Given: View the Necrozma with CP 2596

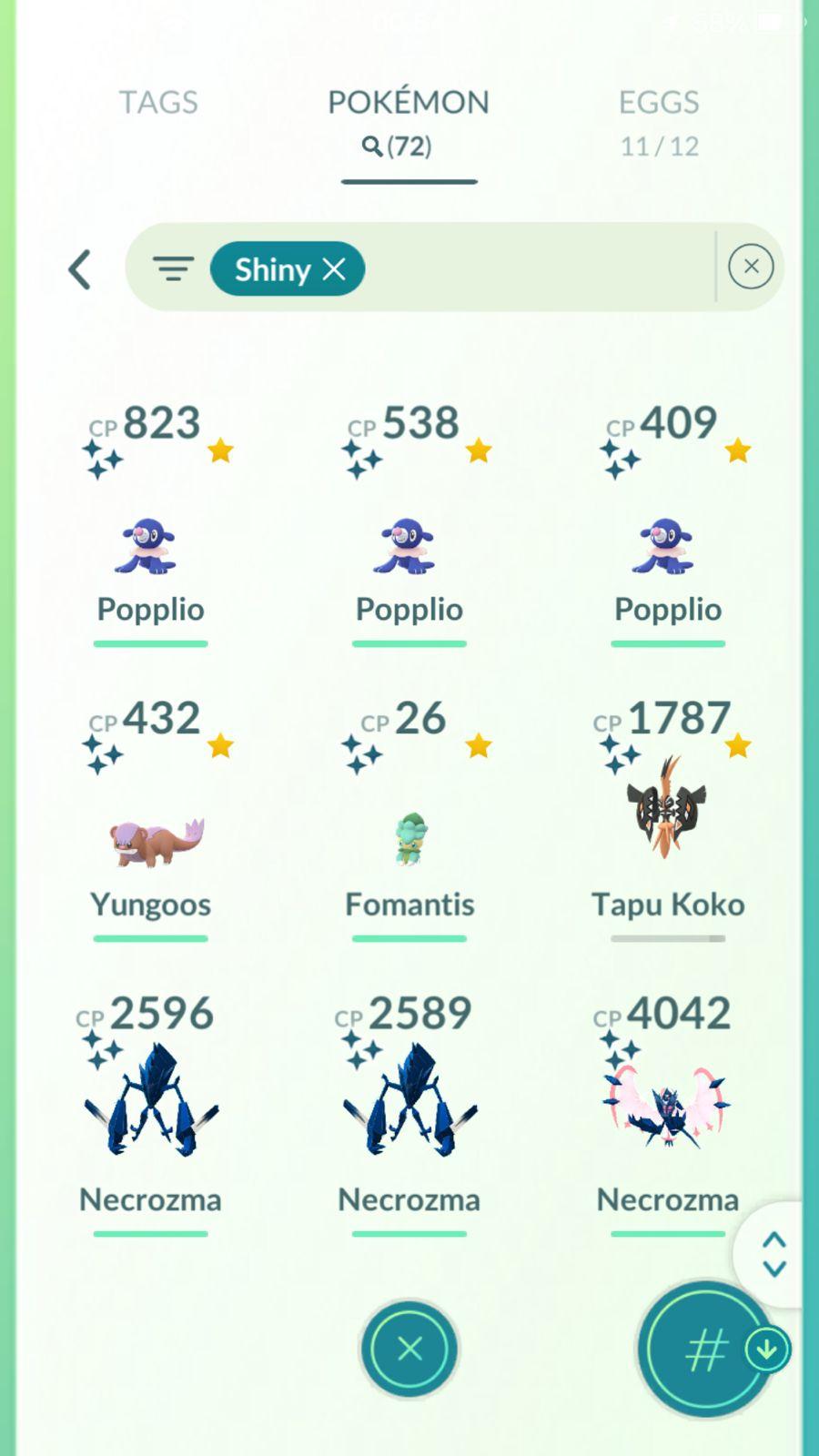Looking at the screenshot, I should pos(151,1103).
